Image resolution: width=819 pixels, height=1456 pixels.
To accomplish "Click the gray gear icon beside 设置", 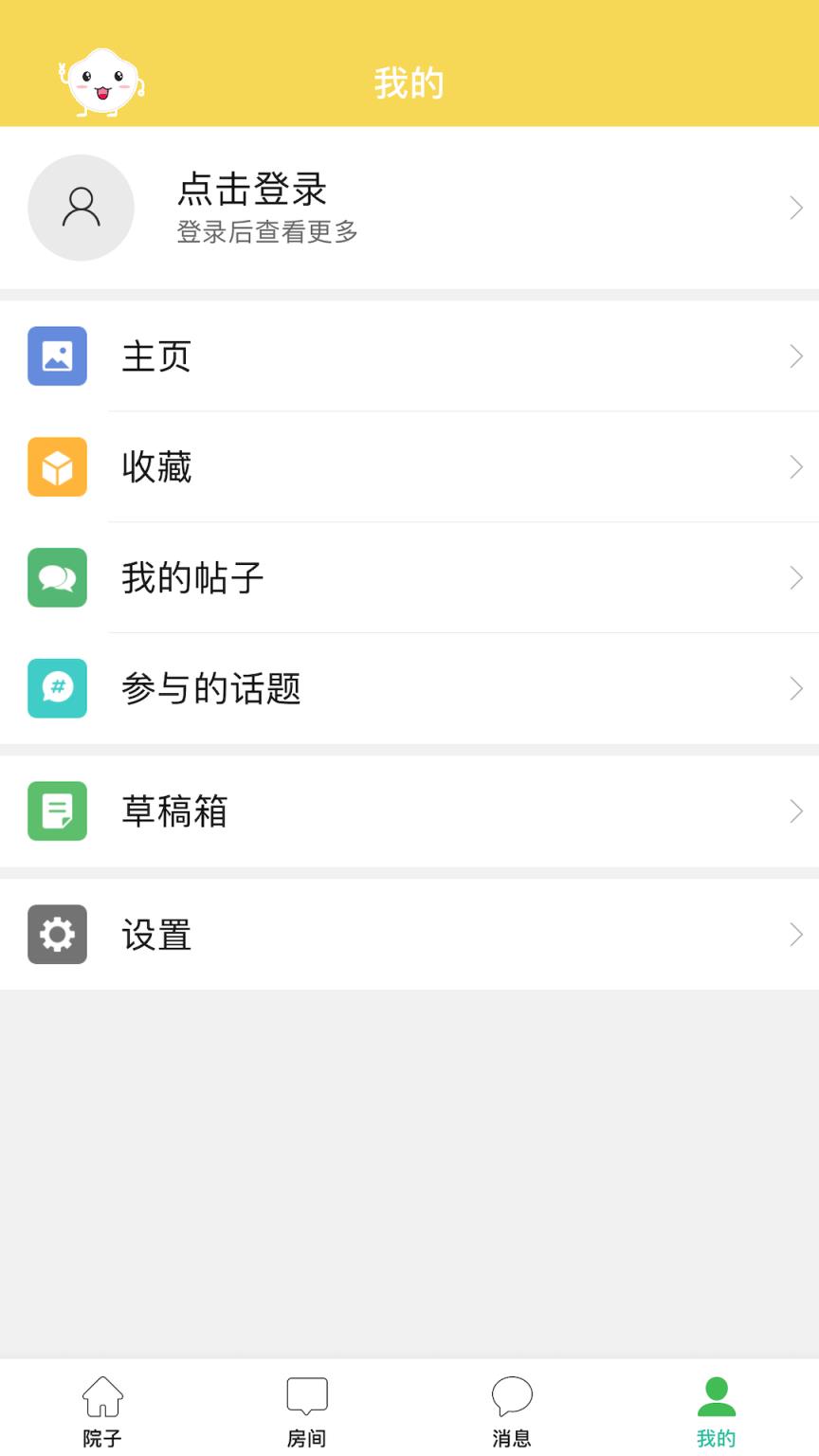I will point(57,934).
